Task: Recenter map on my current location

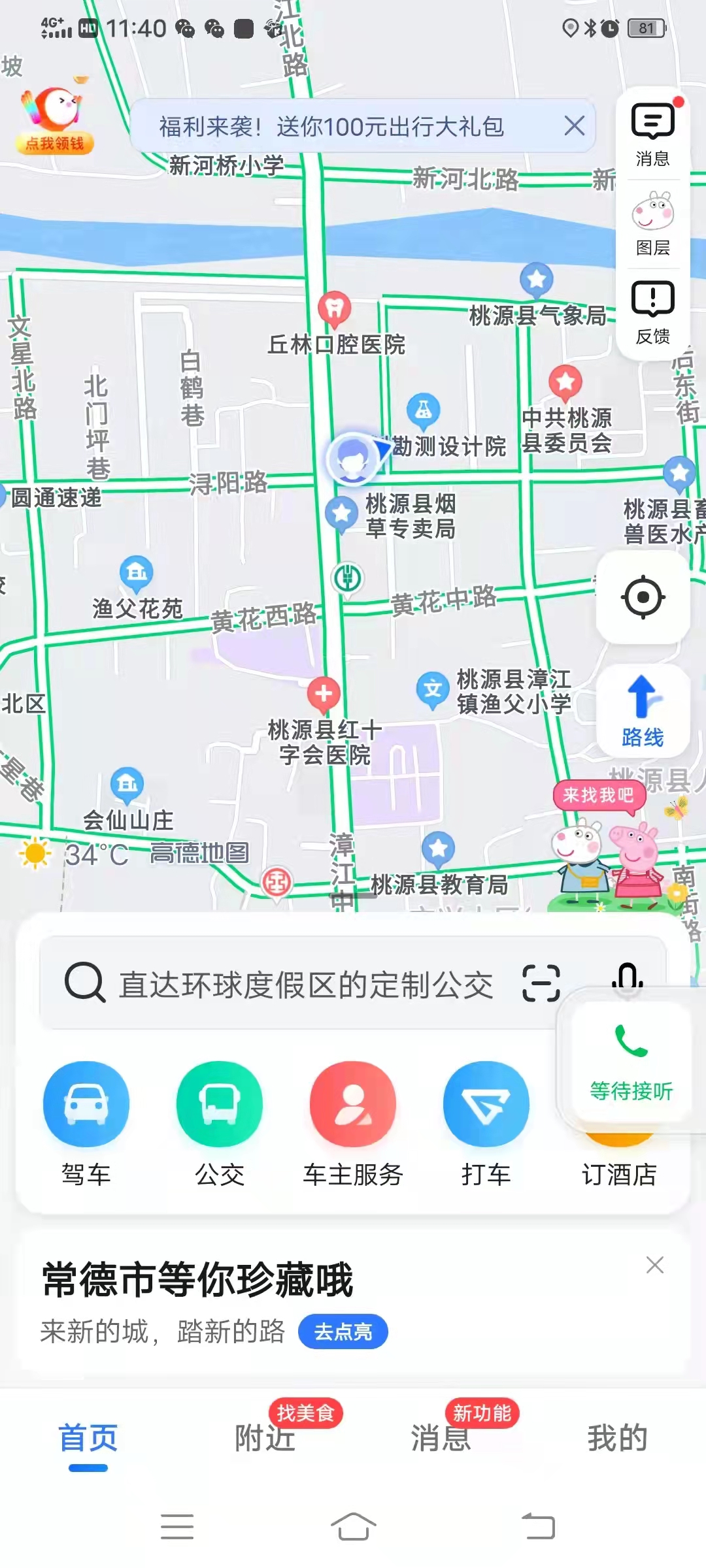Action: click(643, 596)
